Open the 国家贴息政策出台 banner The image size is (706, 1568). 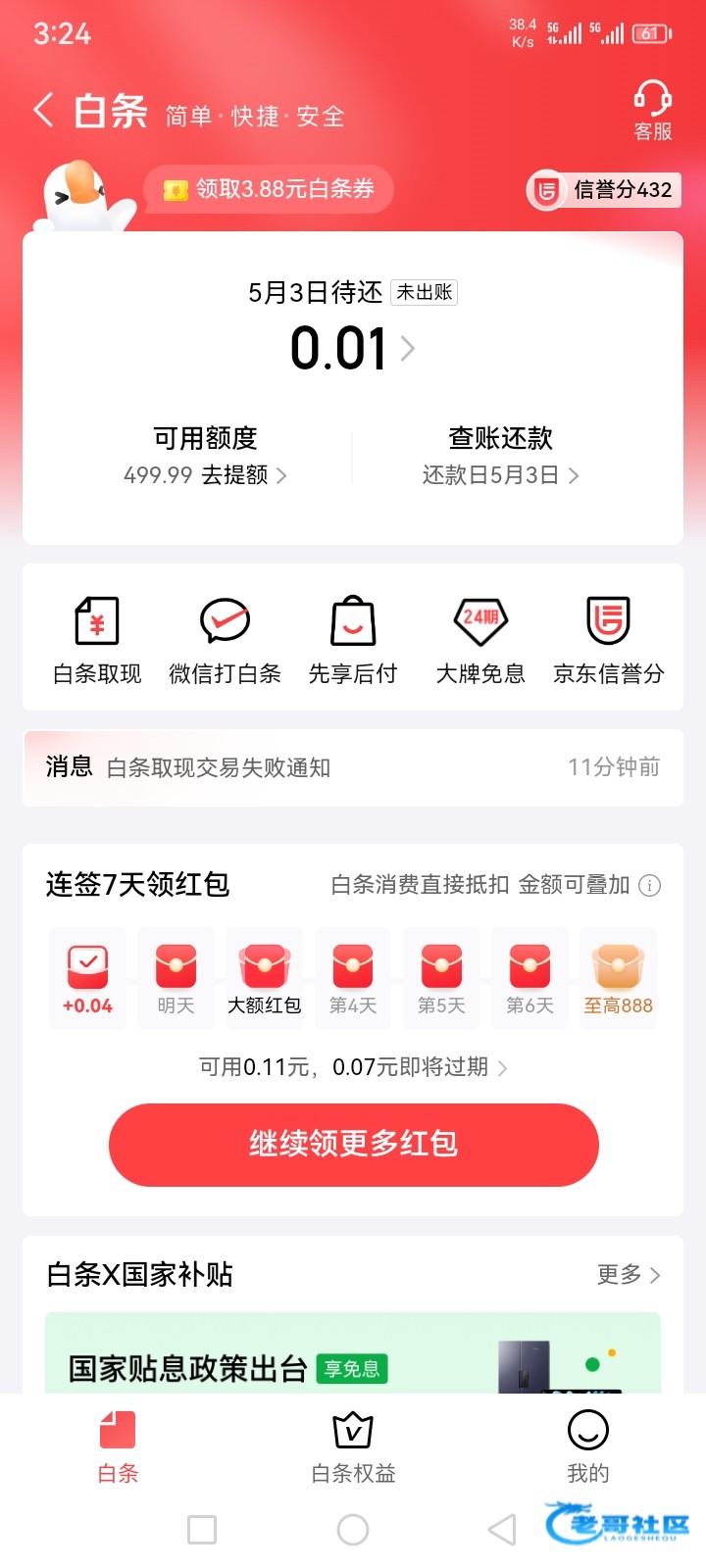pyautogui.click(x=353, y=1357)
